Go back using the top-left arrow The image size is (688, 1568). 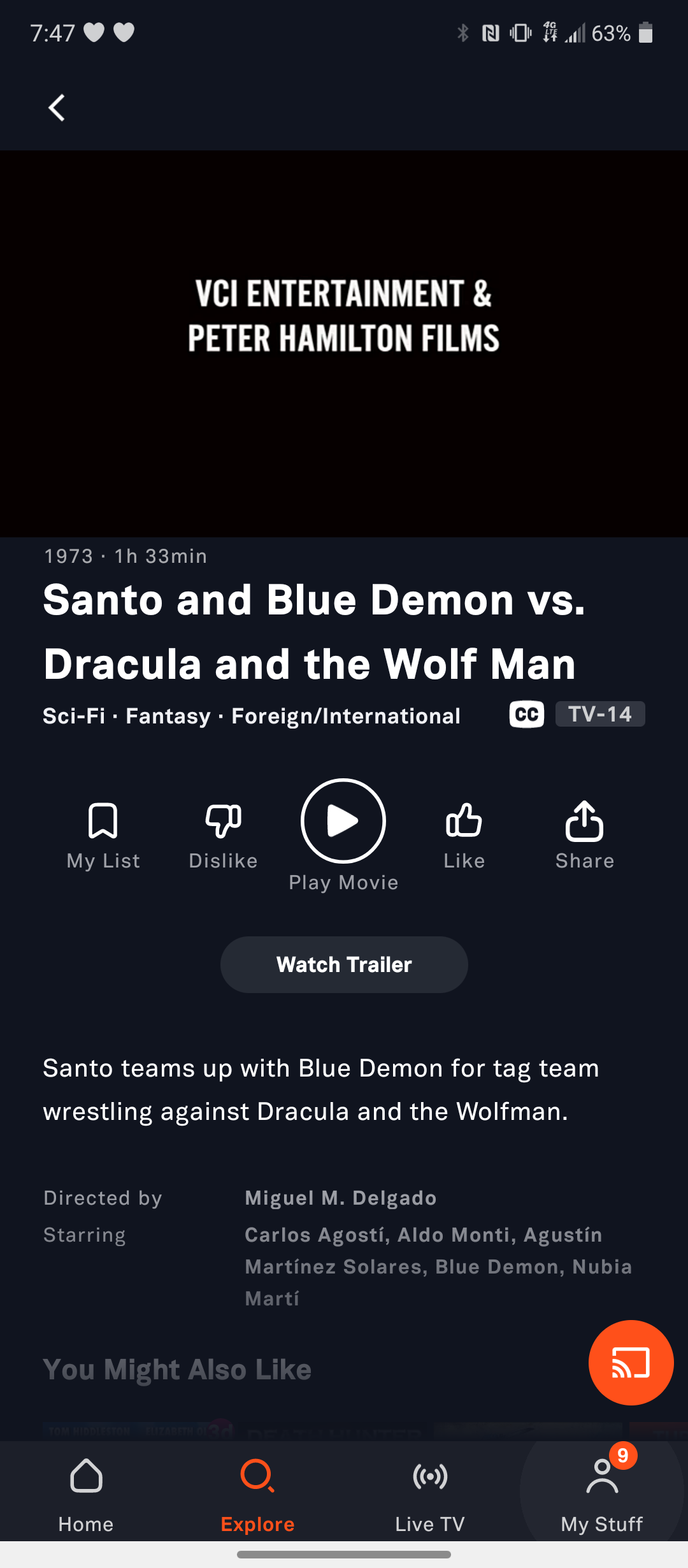click(x=57, y=108)
